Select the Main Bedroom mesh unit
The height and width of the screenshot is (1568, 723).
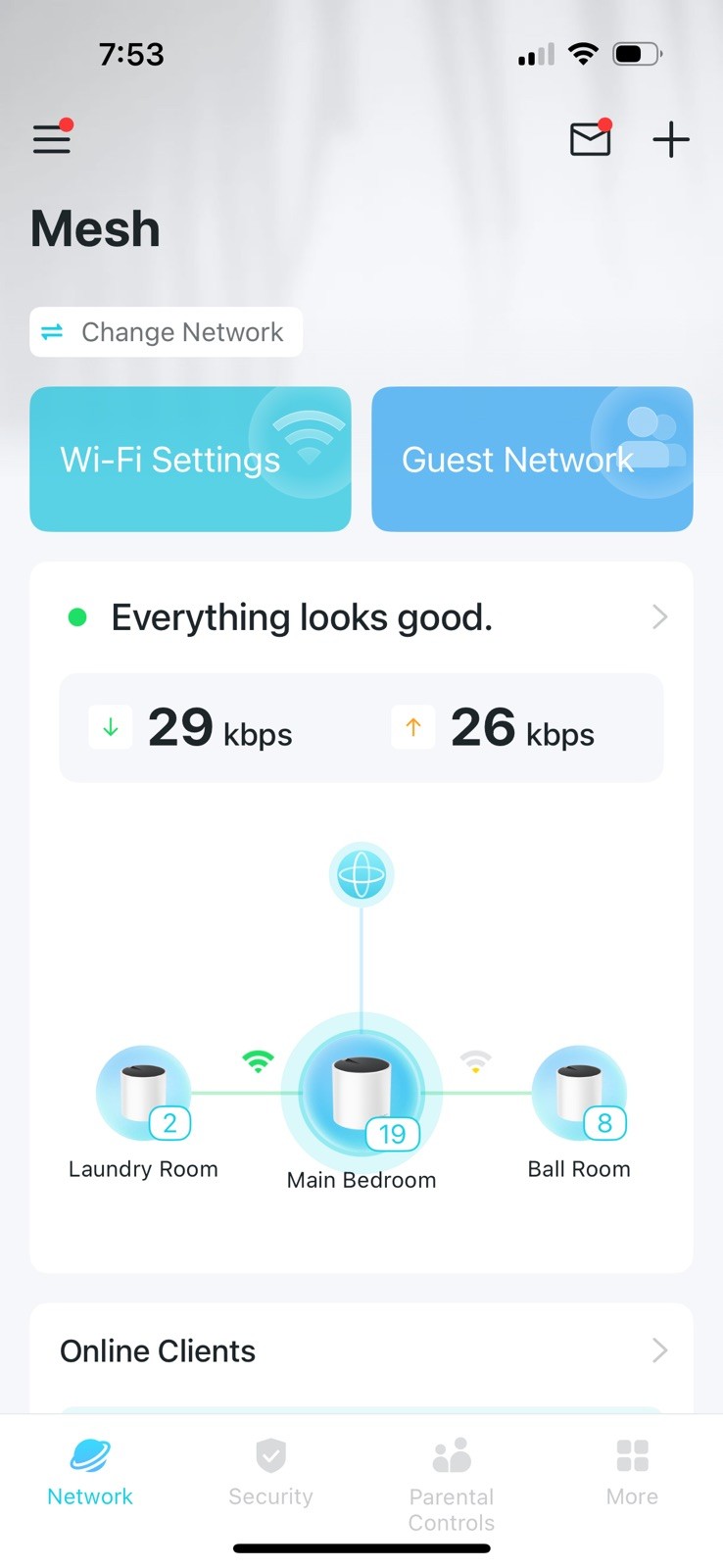[x=361, y=1092]
